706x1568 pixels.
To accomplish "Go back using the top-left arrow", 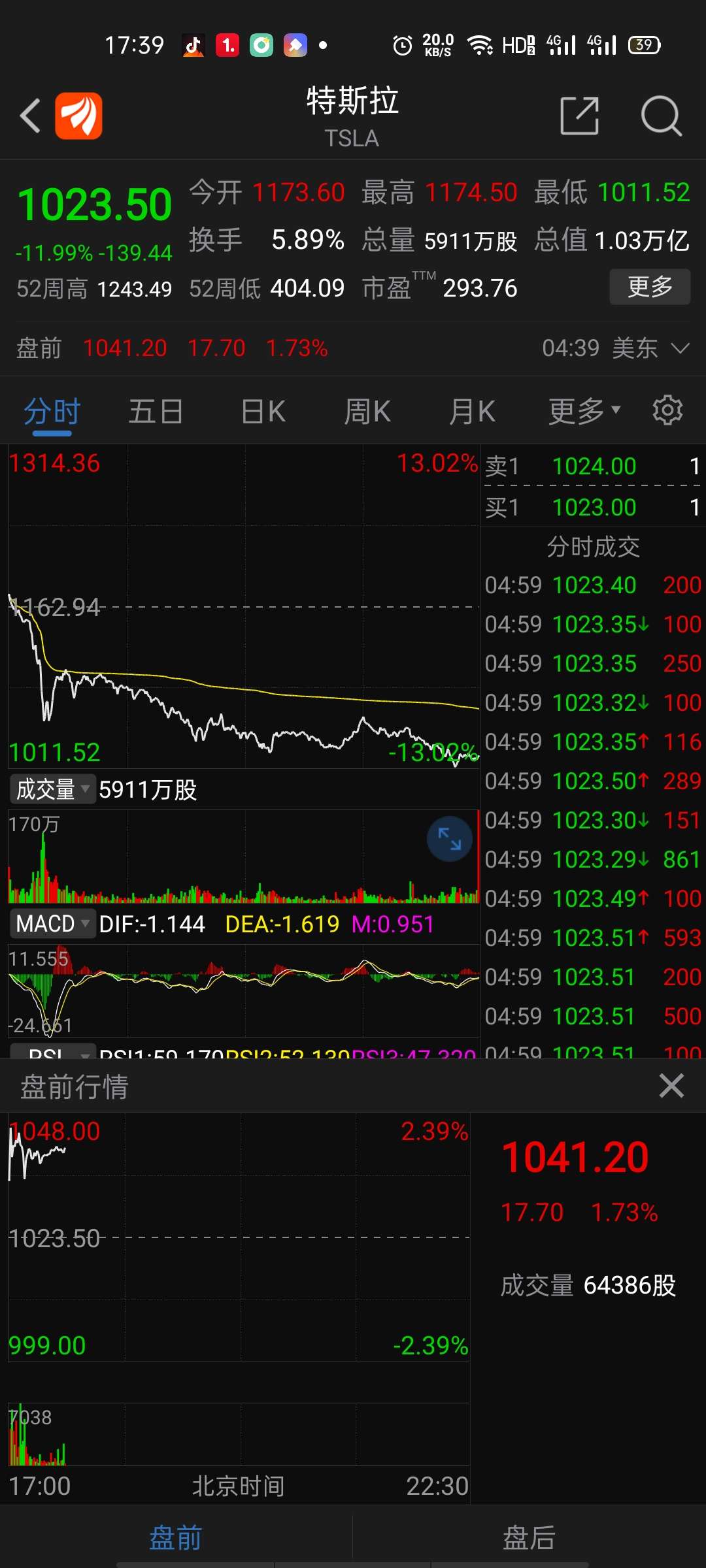I will (x=30, y=116).
